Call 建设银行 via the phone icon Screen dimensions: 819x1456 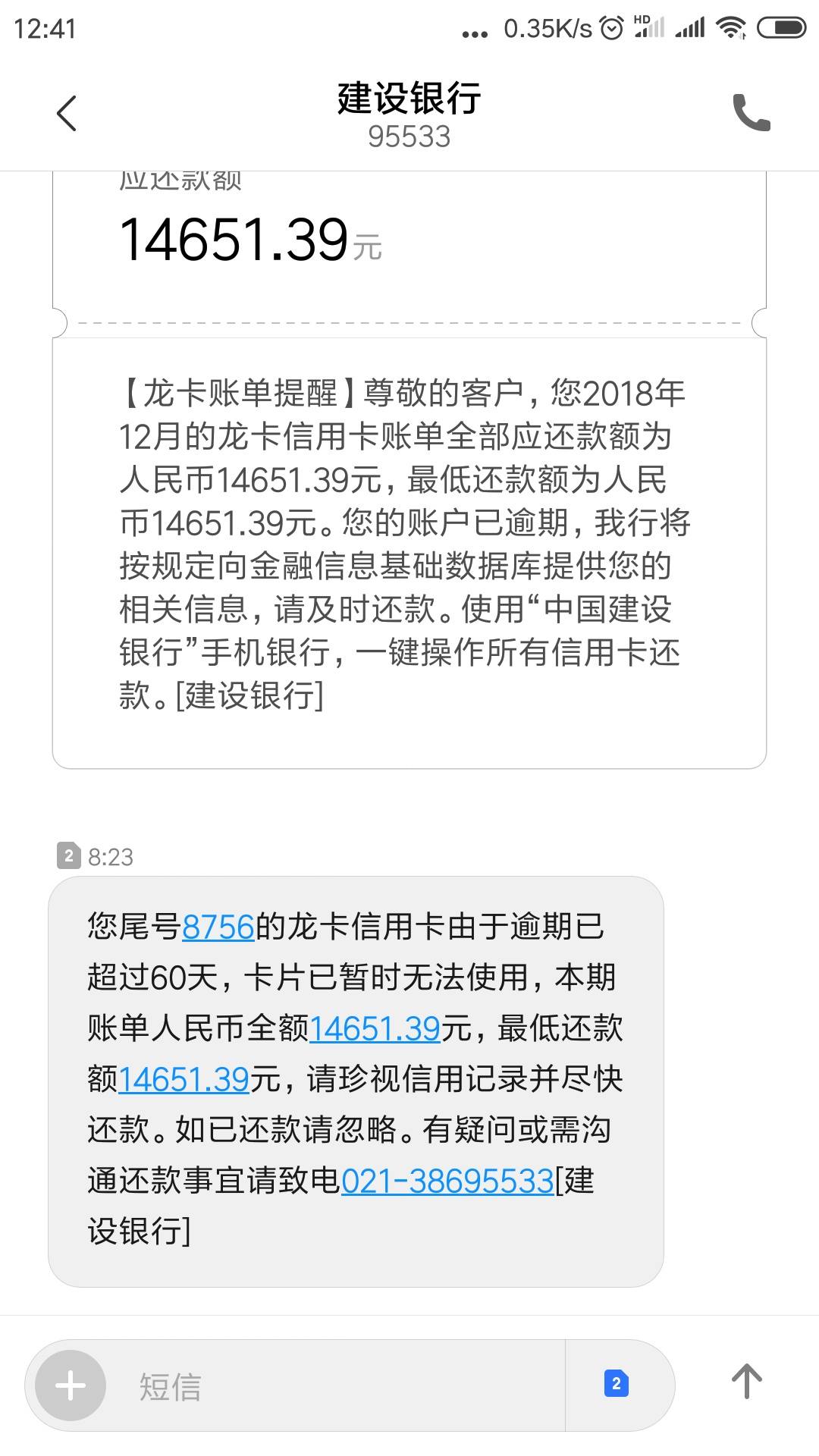[752, 114]
